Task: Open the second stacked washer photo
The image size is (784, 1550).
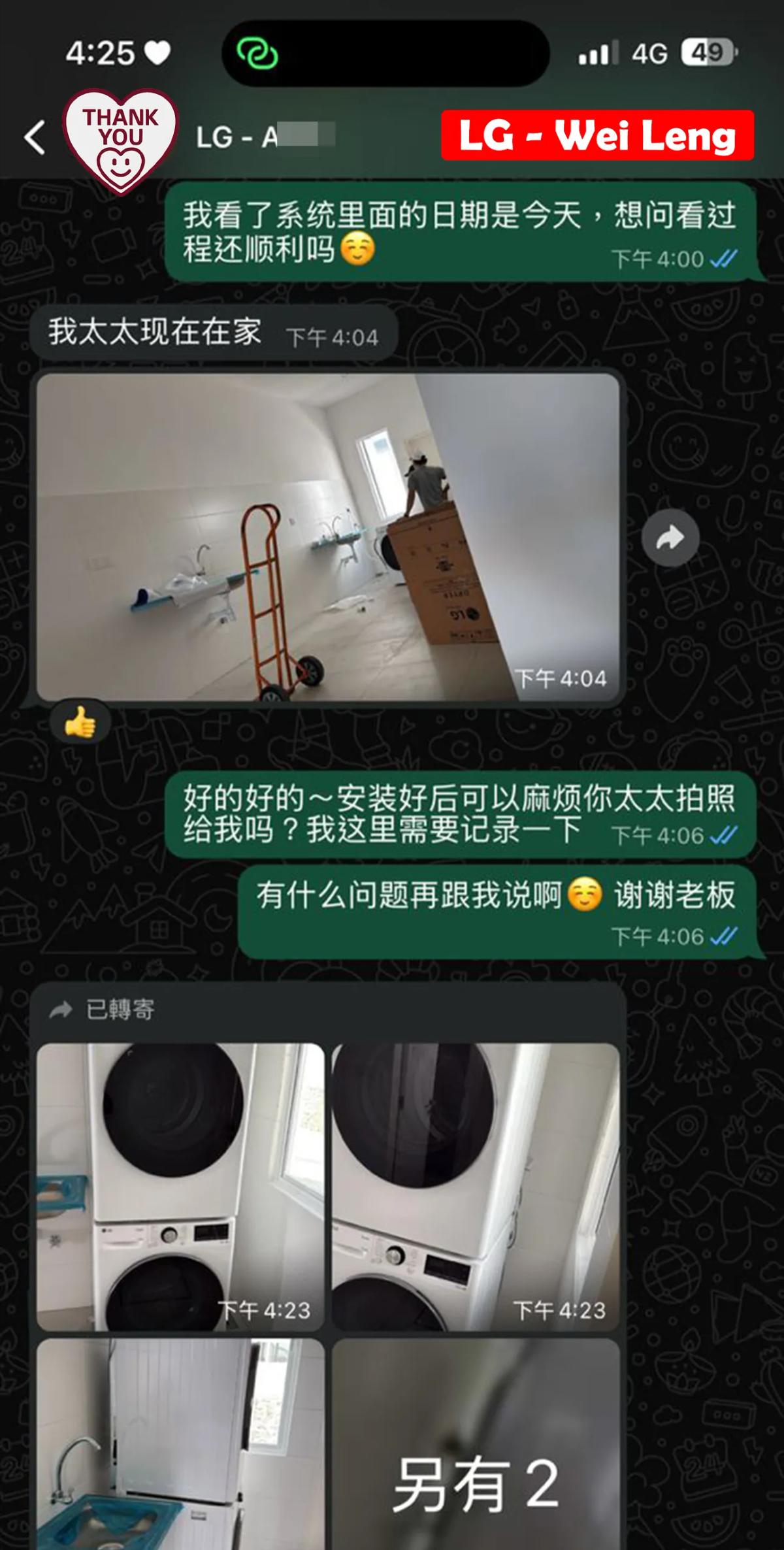Action: click(475, 1187)
